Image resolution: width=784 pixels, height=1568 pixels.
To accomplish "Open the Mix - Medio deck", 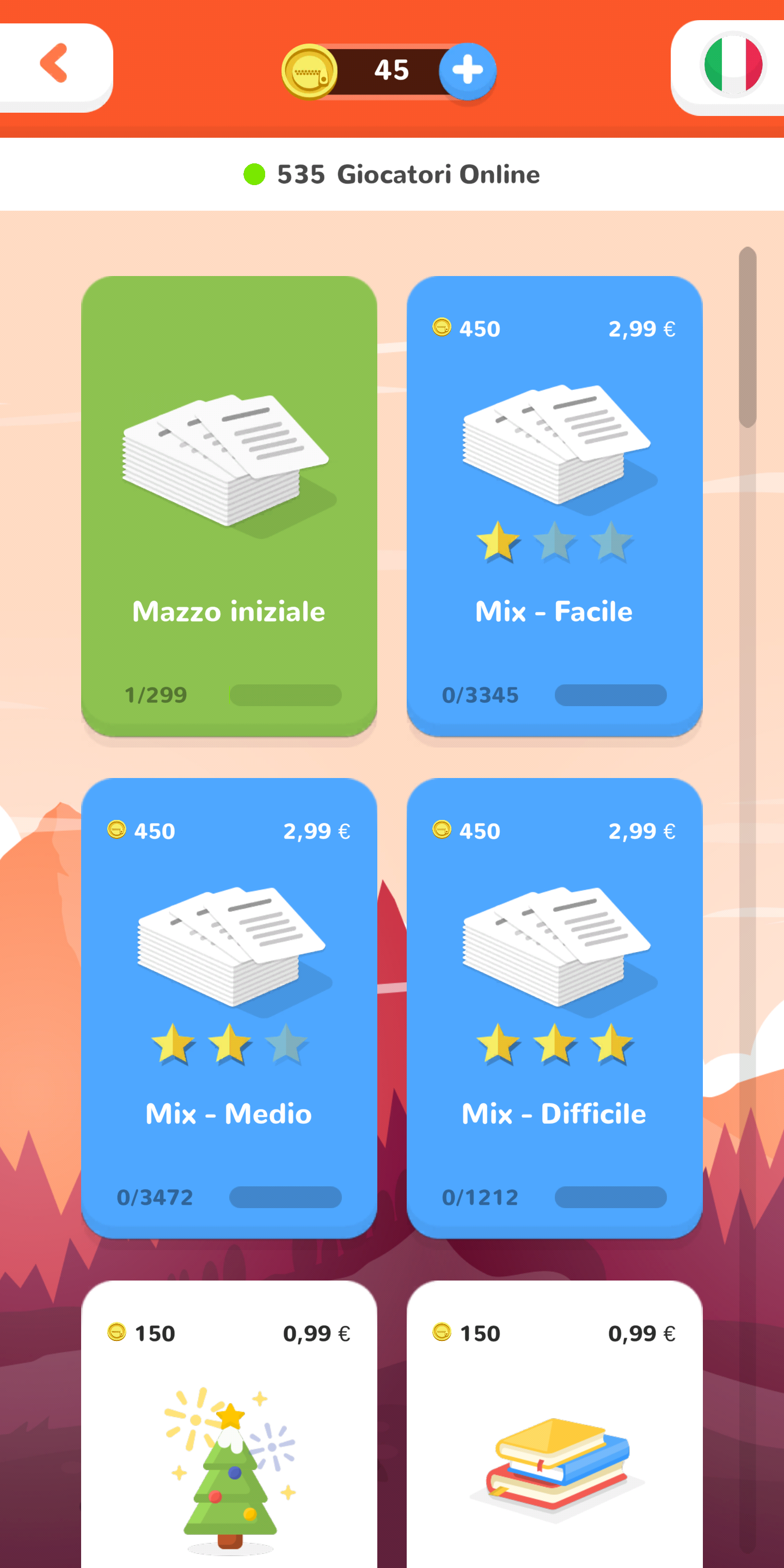I will click(x=229, y=1007).
